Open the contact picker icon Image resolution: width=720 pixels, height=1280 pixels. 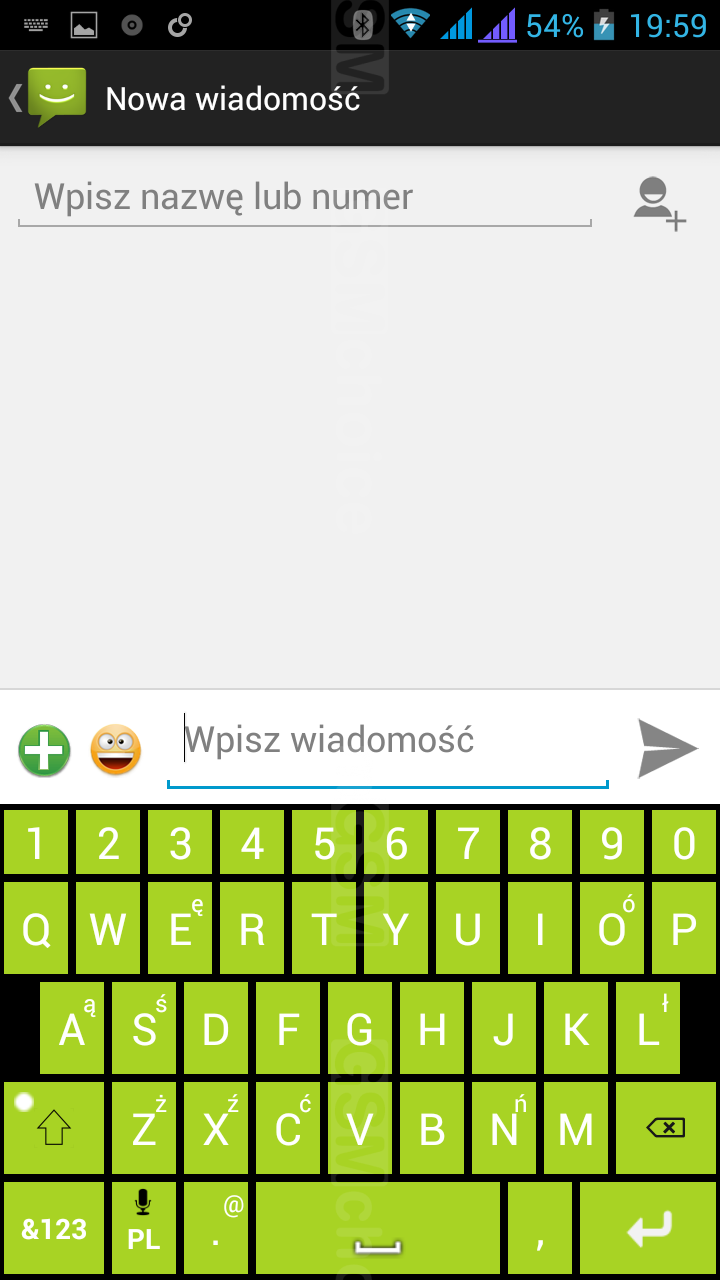click(659, 203)
